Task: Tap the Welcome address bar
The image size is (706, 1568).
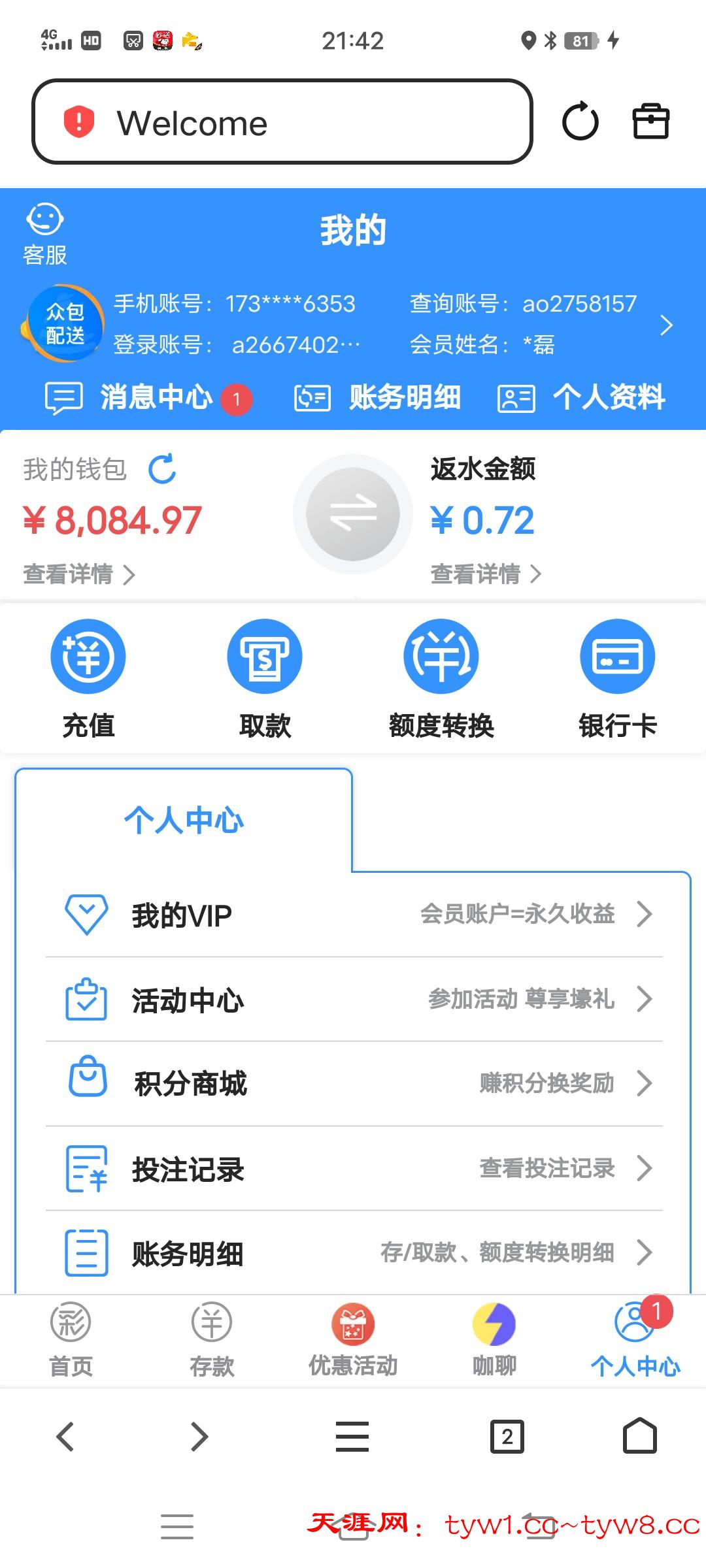Action: click(281, 122)
